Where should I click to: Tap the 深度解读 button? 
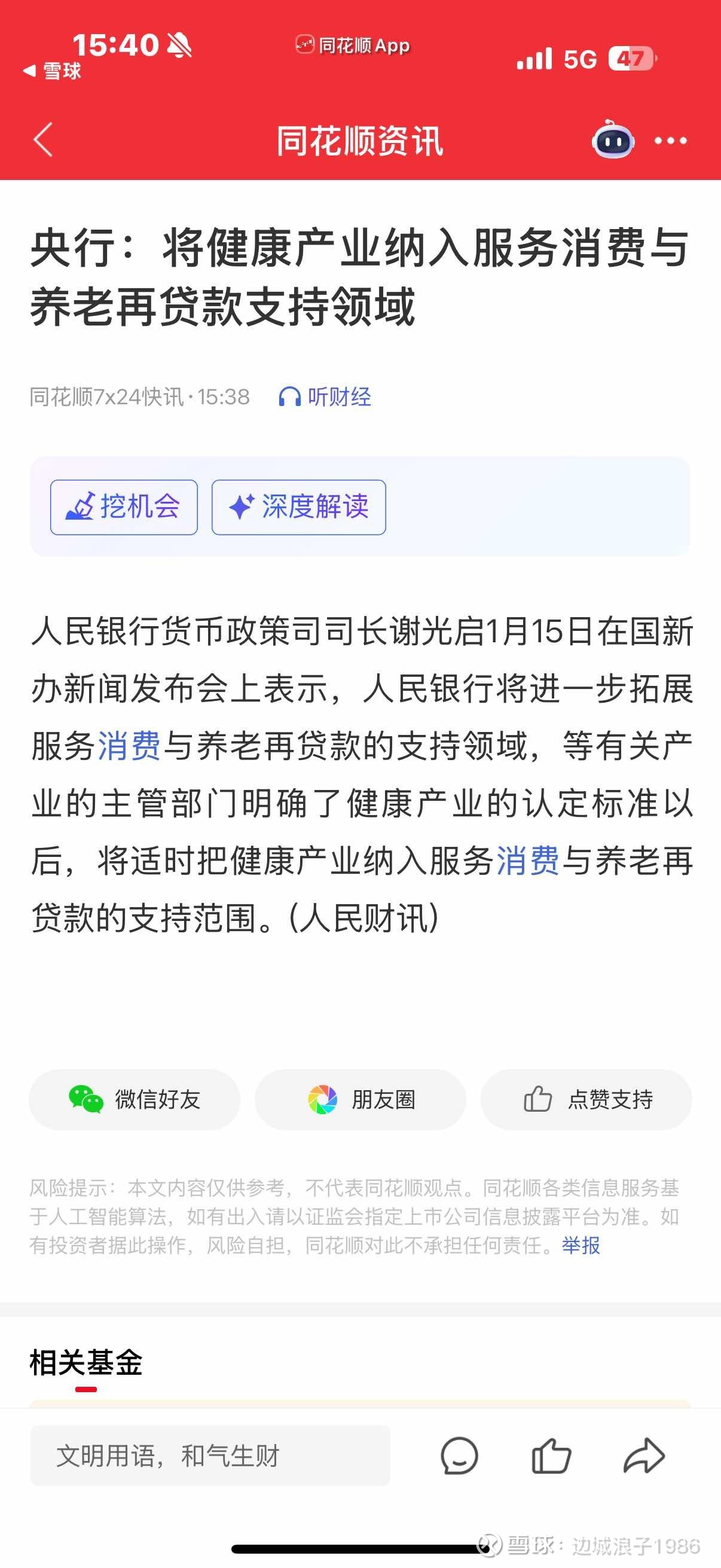[x=299, y=508]
